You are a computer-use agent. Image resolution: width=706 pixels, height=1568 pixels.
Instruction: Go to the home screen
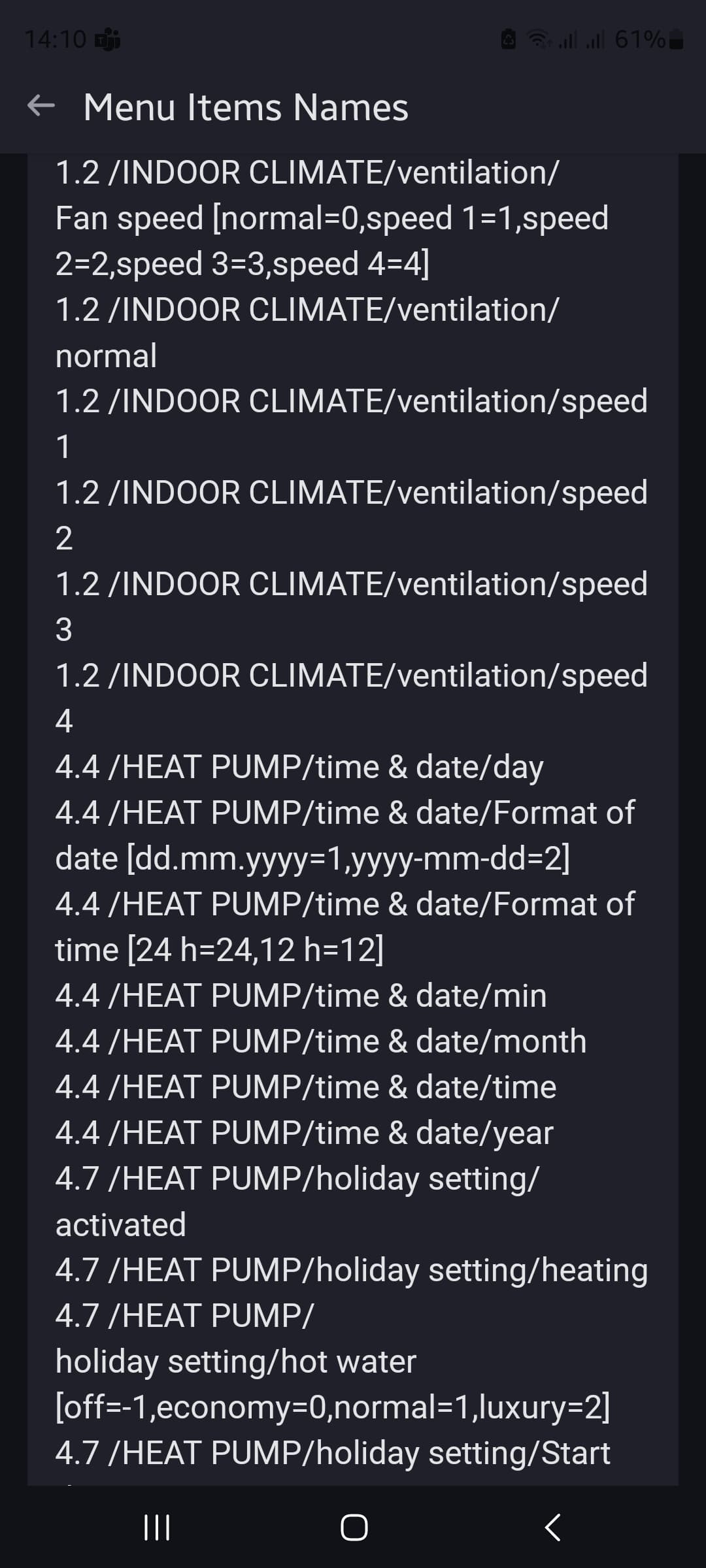pos(354,1527)
